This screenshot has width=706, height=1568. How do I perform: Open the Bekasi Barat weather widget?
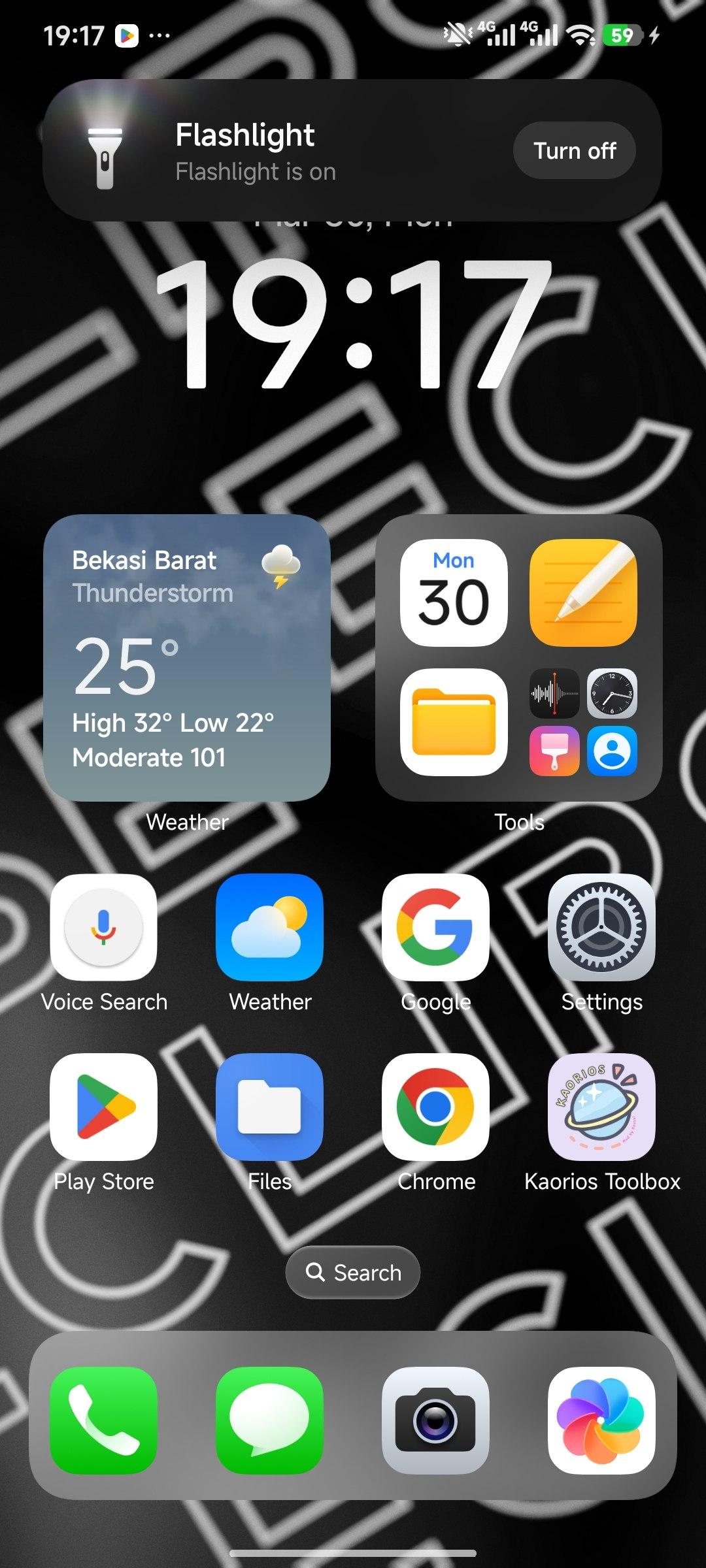[187, 657]
